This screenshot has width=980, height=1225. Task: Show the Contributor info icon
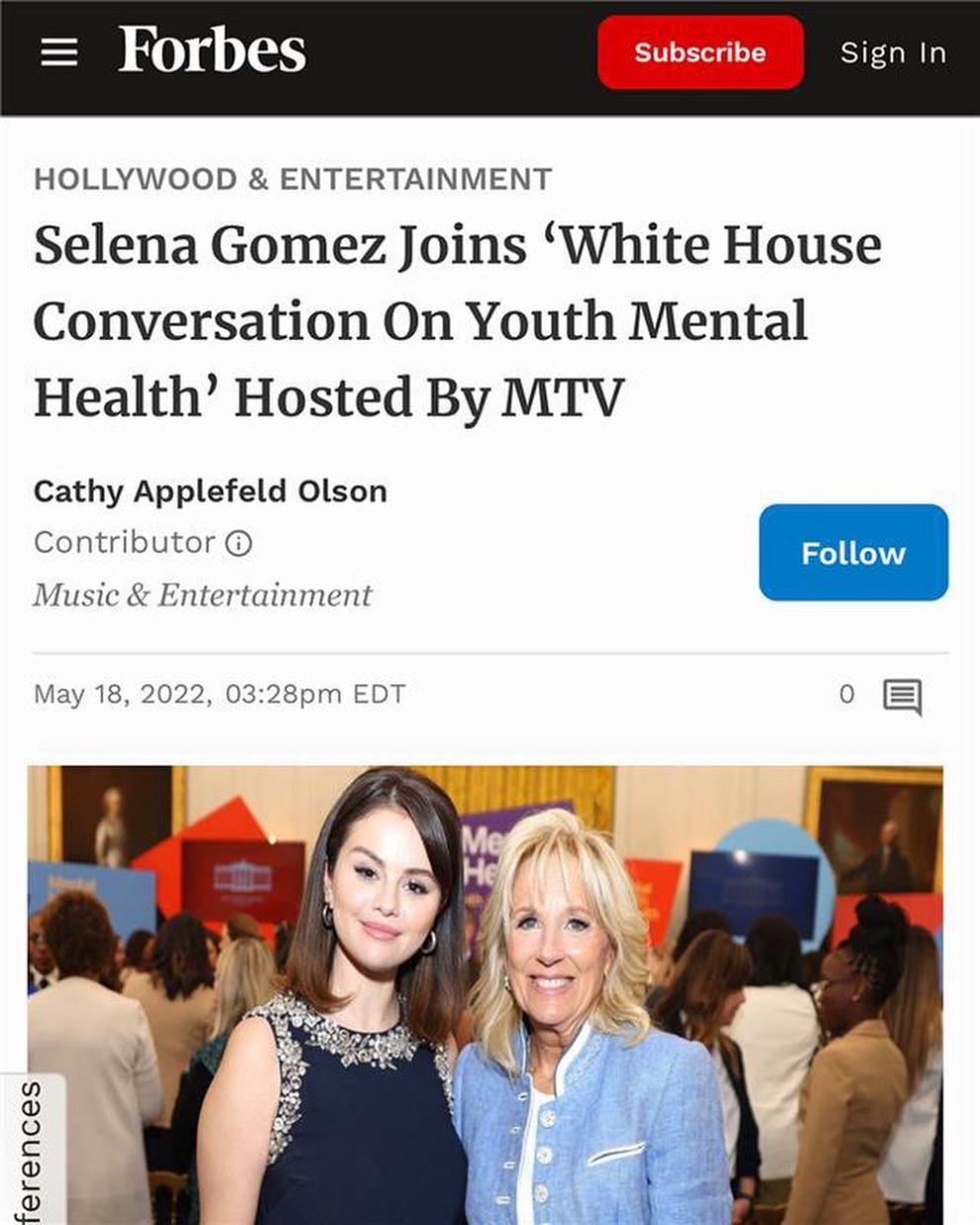(239, 543)
